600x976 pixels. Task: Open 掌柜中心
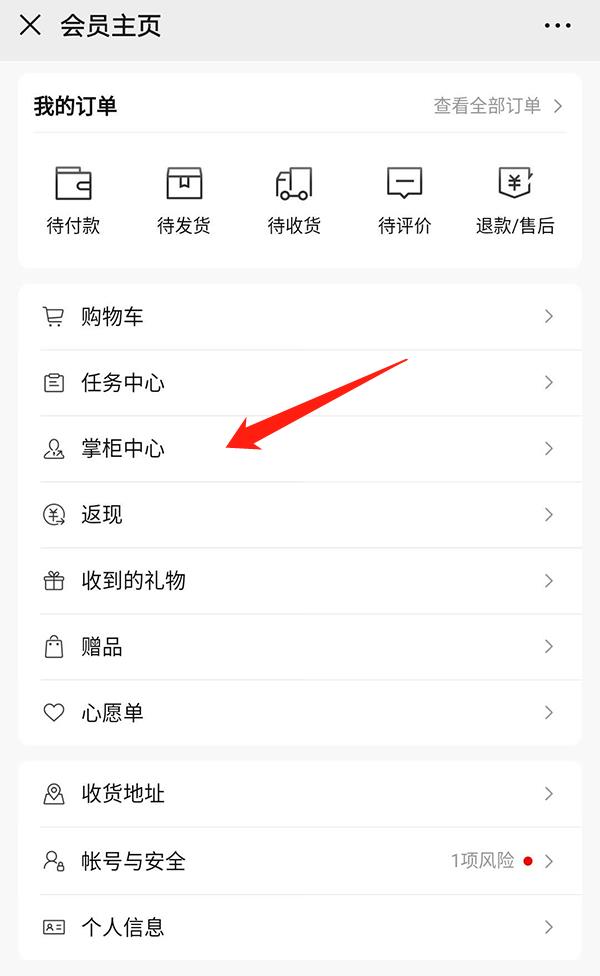300,449
